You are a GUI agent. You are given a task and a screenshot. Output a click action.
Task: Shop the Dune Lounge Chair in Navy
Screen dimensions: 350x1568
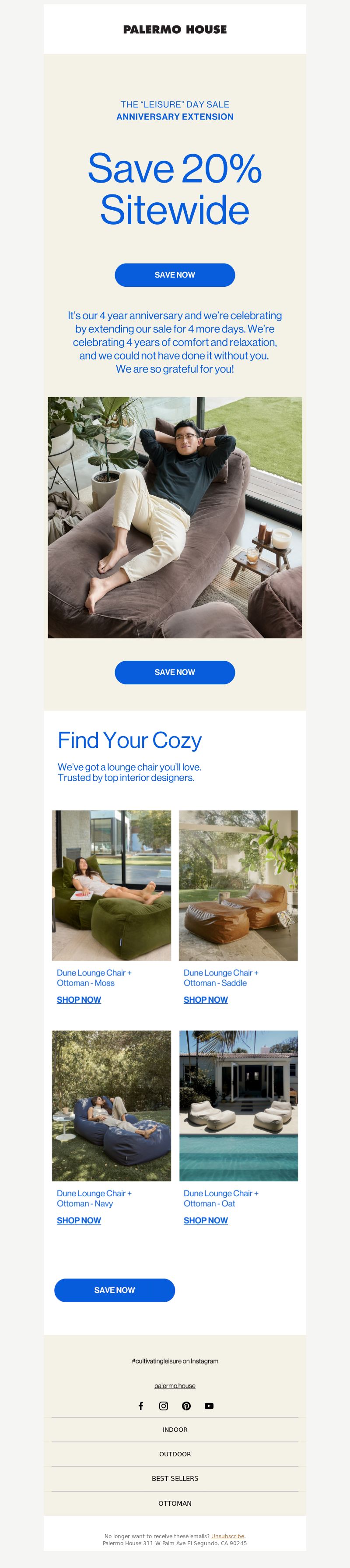[x=78, y=1220]
